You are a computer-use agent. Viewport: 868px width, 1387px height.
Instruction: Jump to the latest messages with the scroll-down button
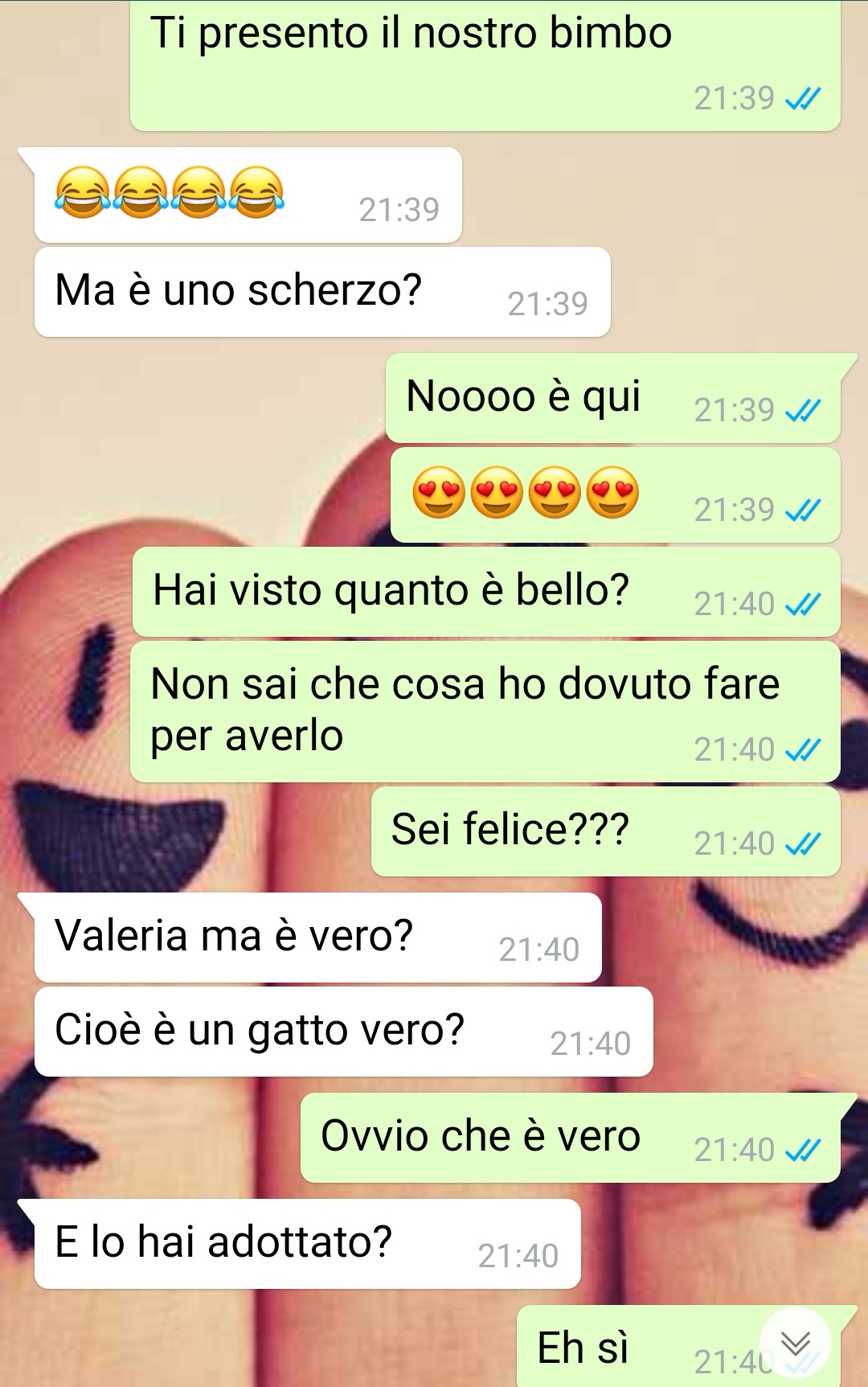[x=795, y=1344]
